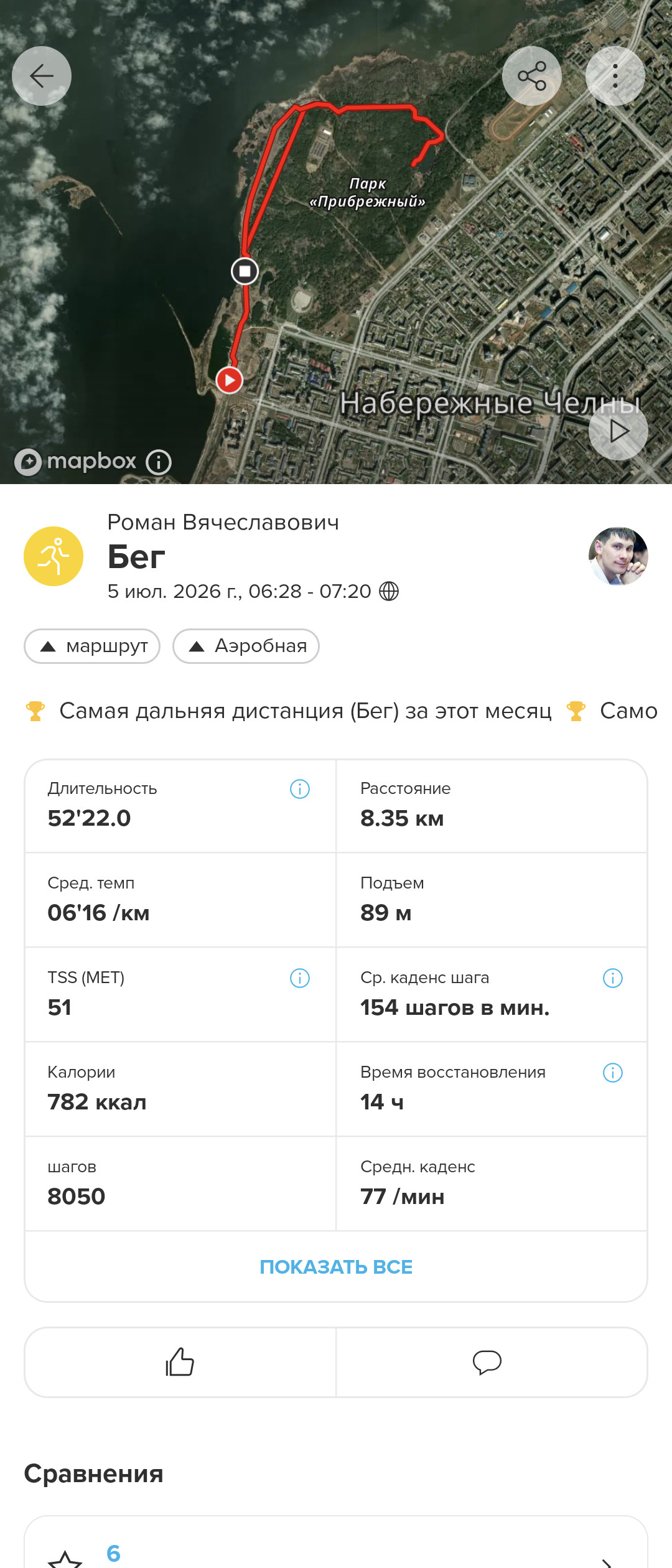Share this running workout
Screen dimensions: 672x1568
532,76
